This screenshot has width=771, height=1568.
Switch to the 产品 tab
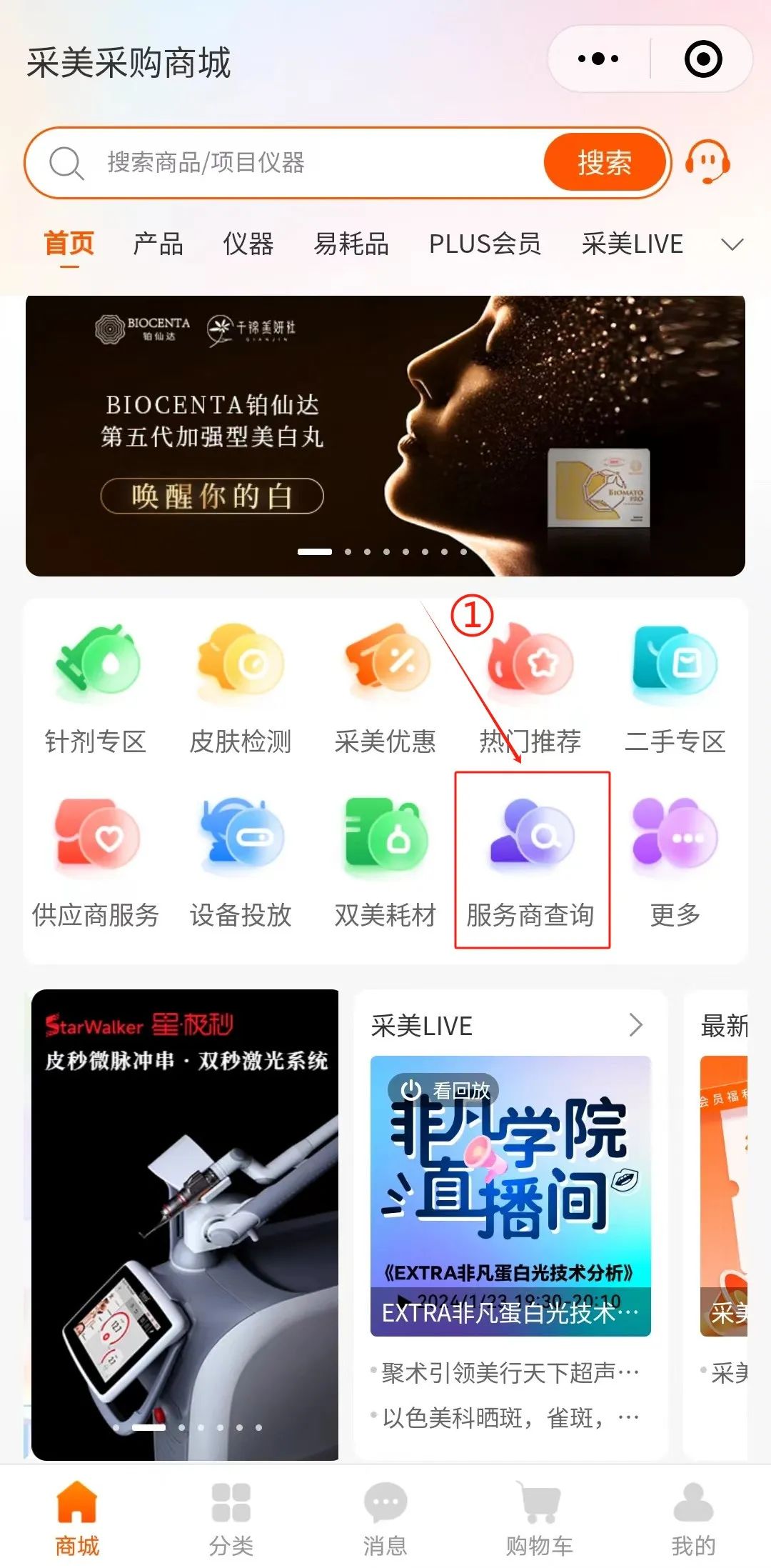pos(158,244)
